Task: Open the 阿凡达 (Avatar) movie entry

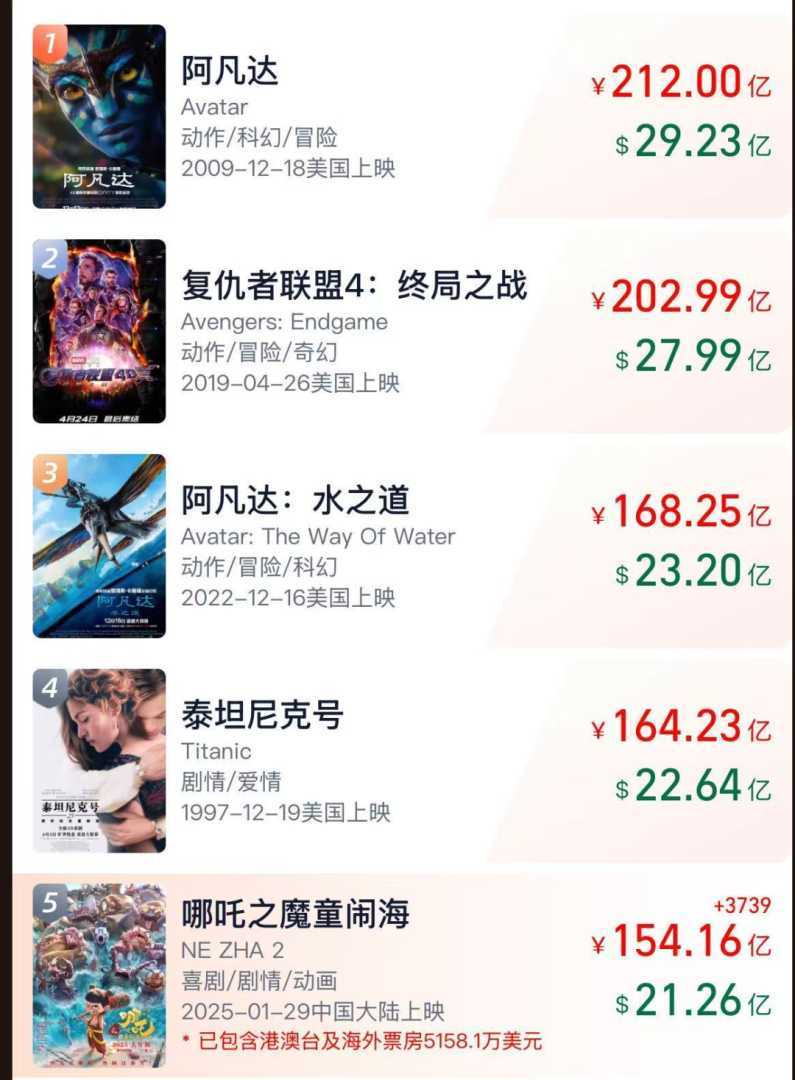Action: [x=230, y=72]
